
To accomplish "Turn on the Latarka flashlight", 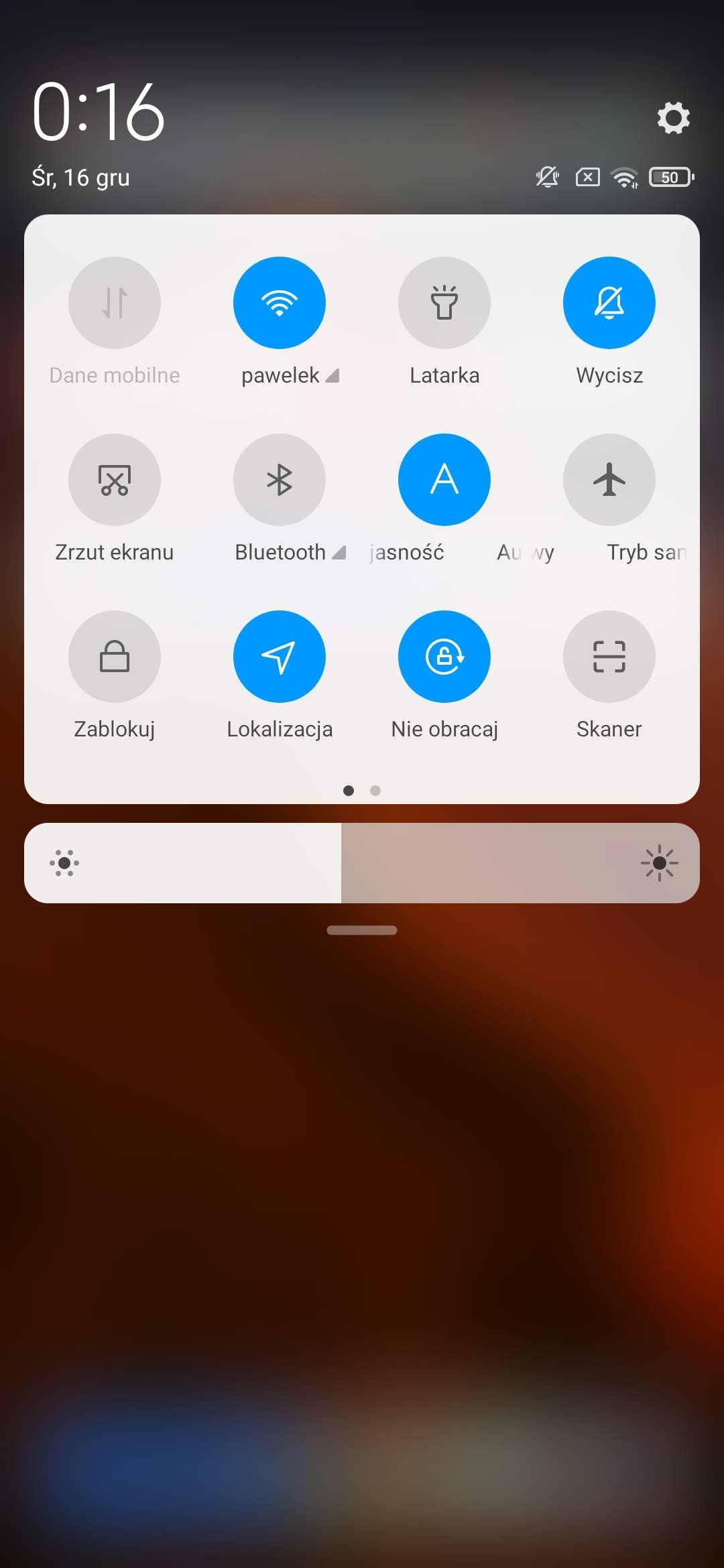I will click(444, 303).
